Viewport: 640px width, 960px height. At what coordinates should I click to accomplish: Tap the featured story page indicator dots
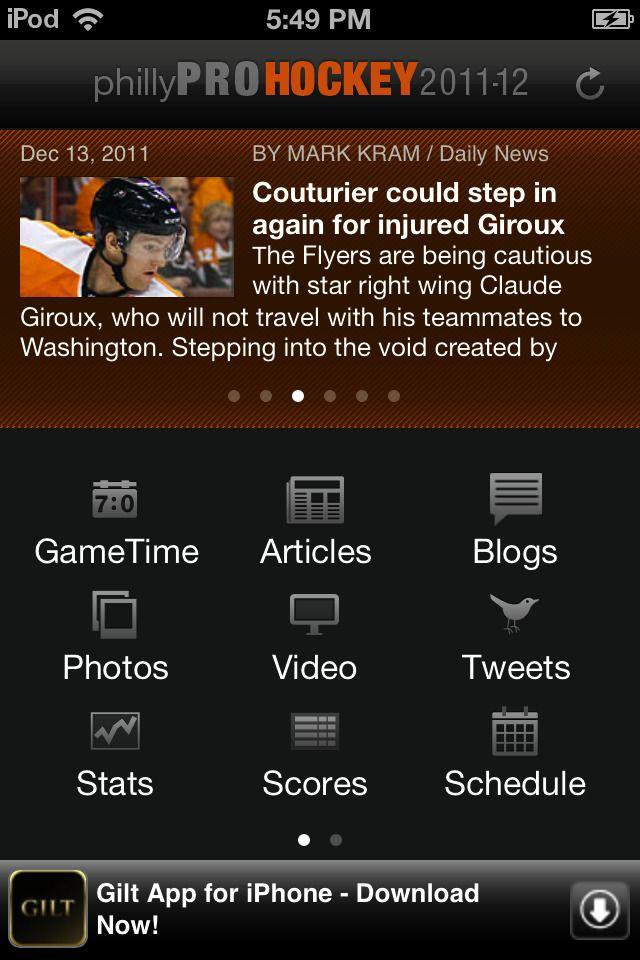click(x=314, y=396)
